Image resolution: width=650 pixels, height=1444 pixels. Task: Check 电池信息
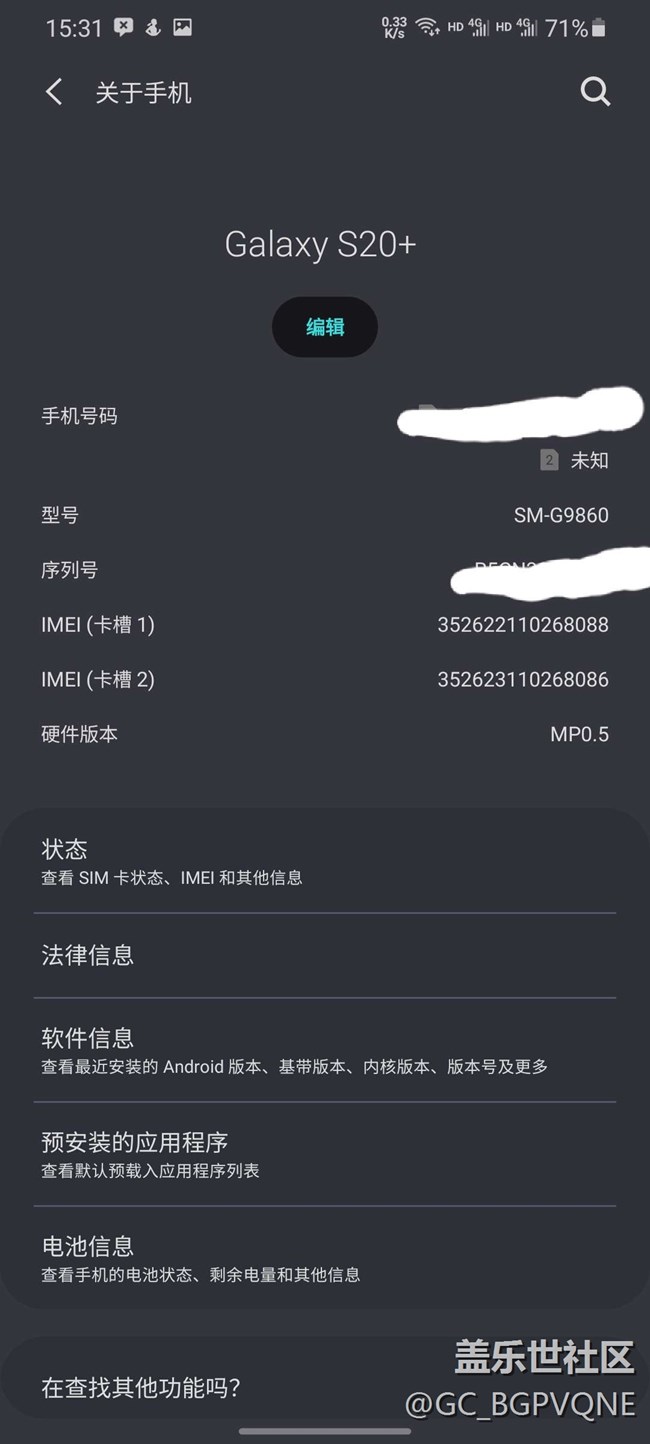[x=324, y=1258]
